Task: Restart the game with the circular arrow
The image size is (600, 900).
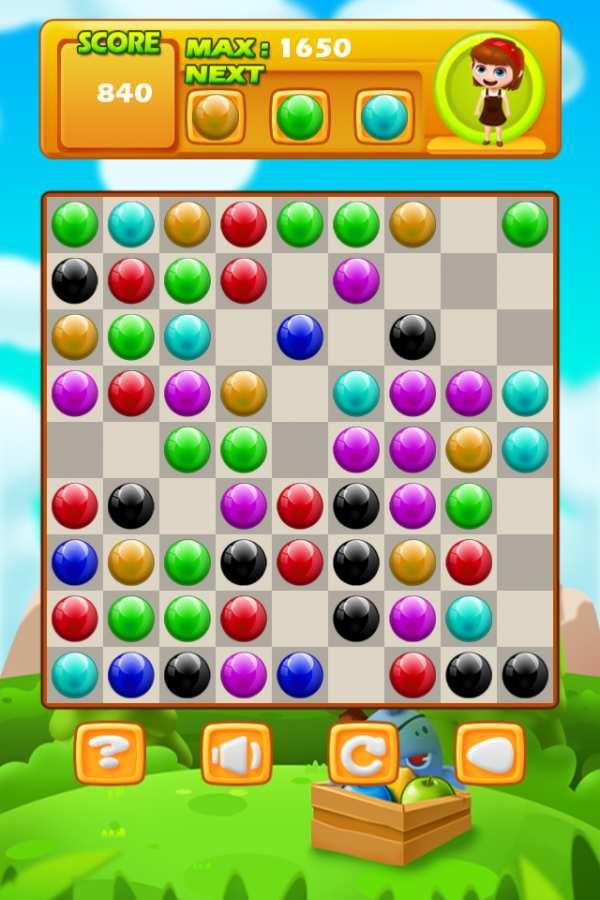Action: 364,753
